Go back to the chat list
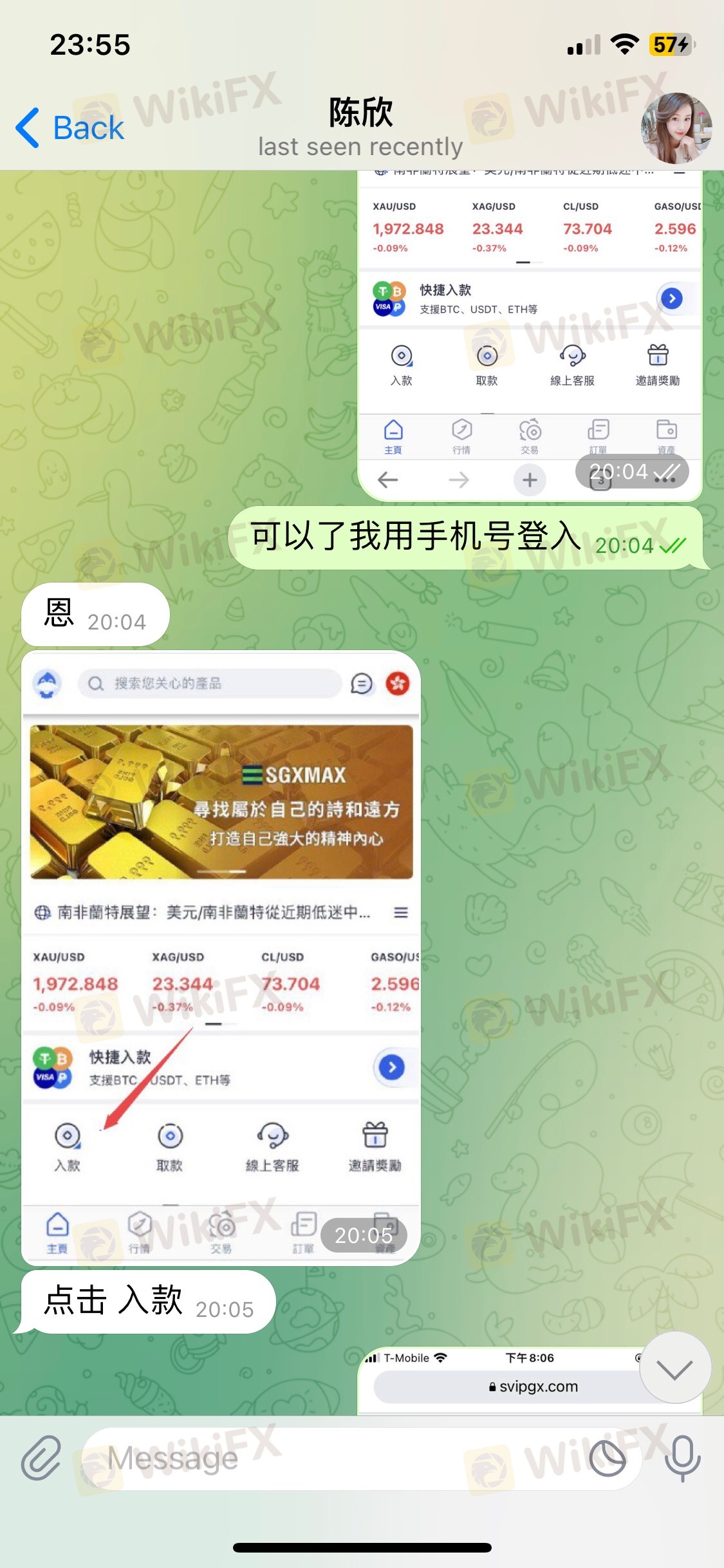Viewport: 724px width, 1568px height. [x=70, y=127]
